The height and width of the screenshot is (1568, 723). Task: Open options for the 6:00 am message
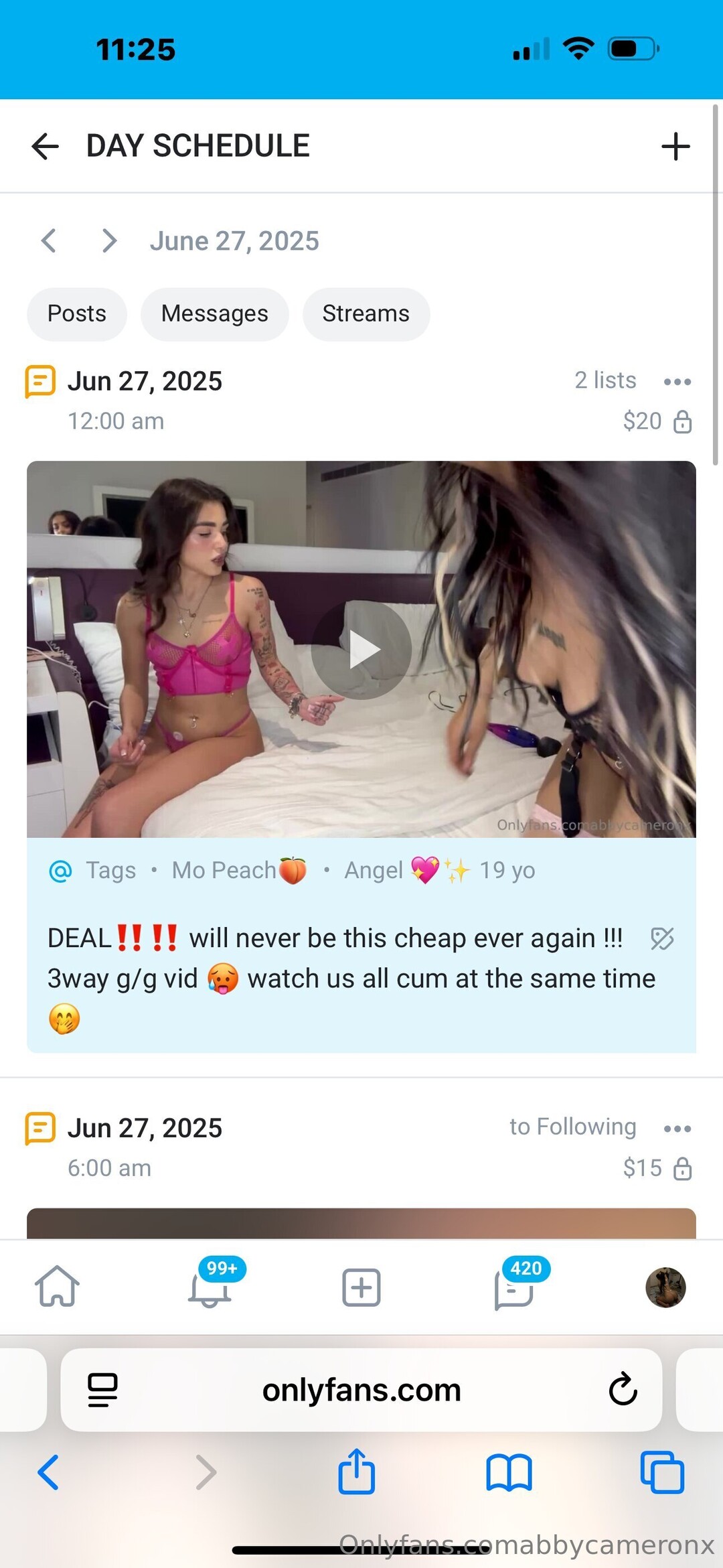pyautogui.click(x=677, y=1129)
